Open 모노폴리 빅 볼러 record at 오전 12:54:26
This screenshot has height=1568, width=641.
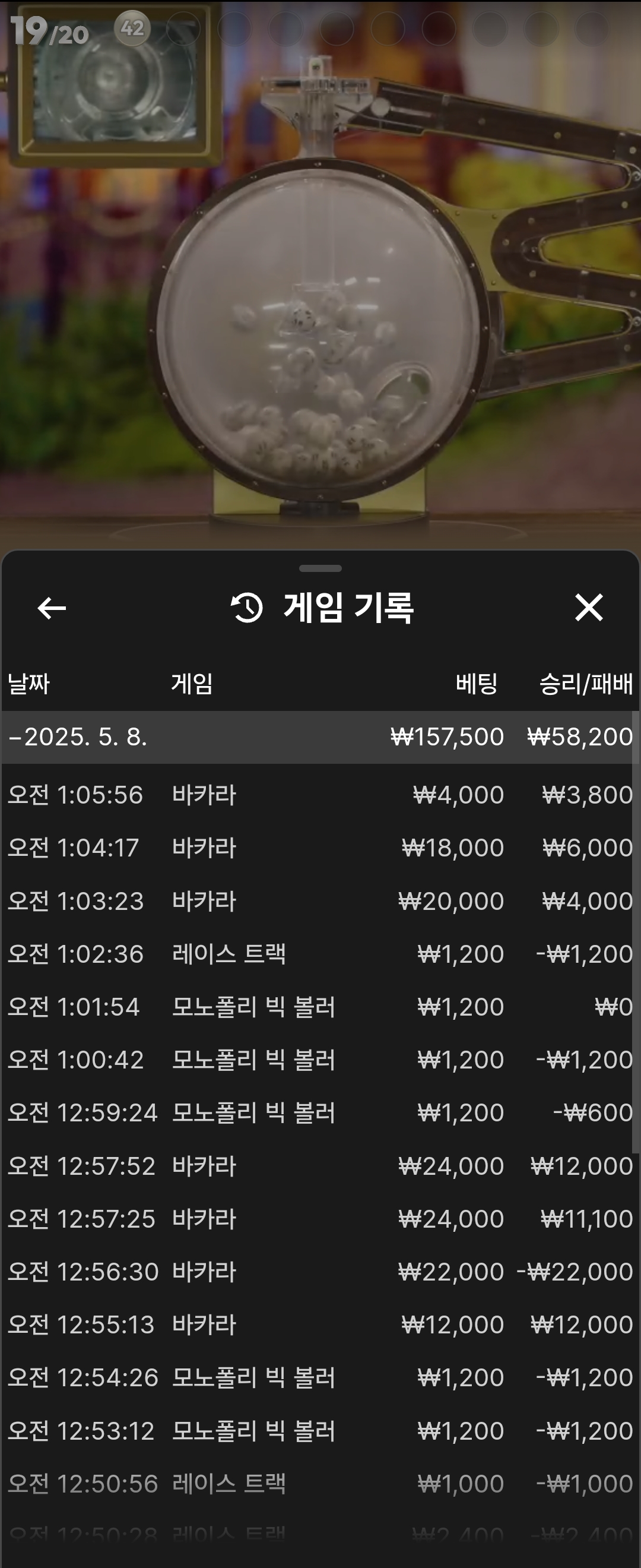point(320,1377)
